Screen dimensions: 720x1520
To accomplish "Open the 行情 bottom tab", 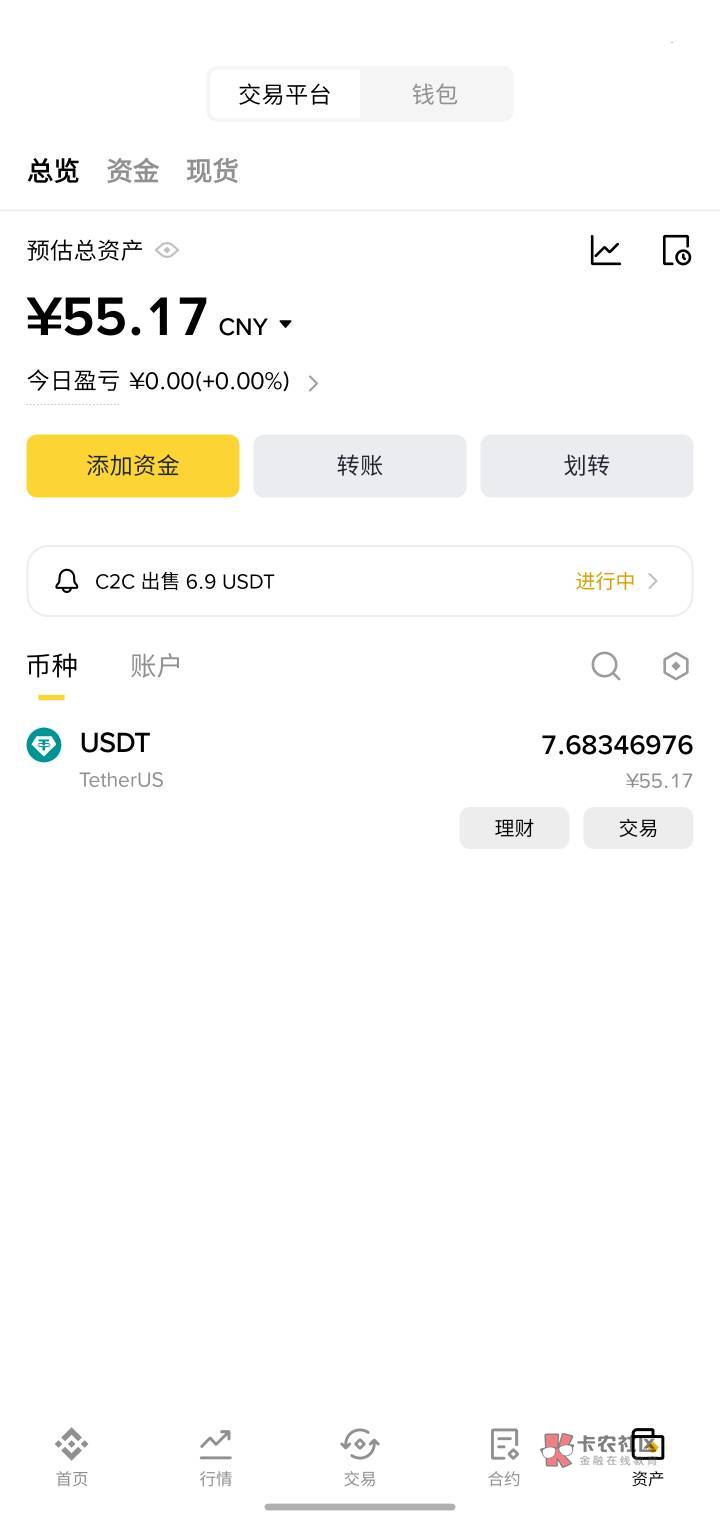I will coord(216,1458).
